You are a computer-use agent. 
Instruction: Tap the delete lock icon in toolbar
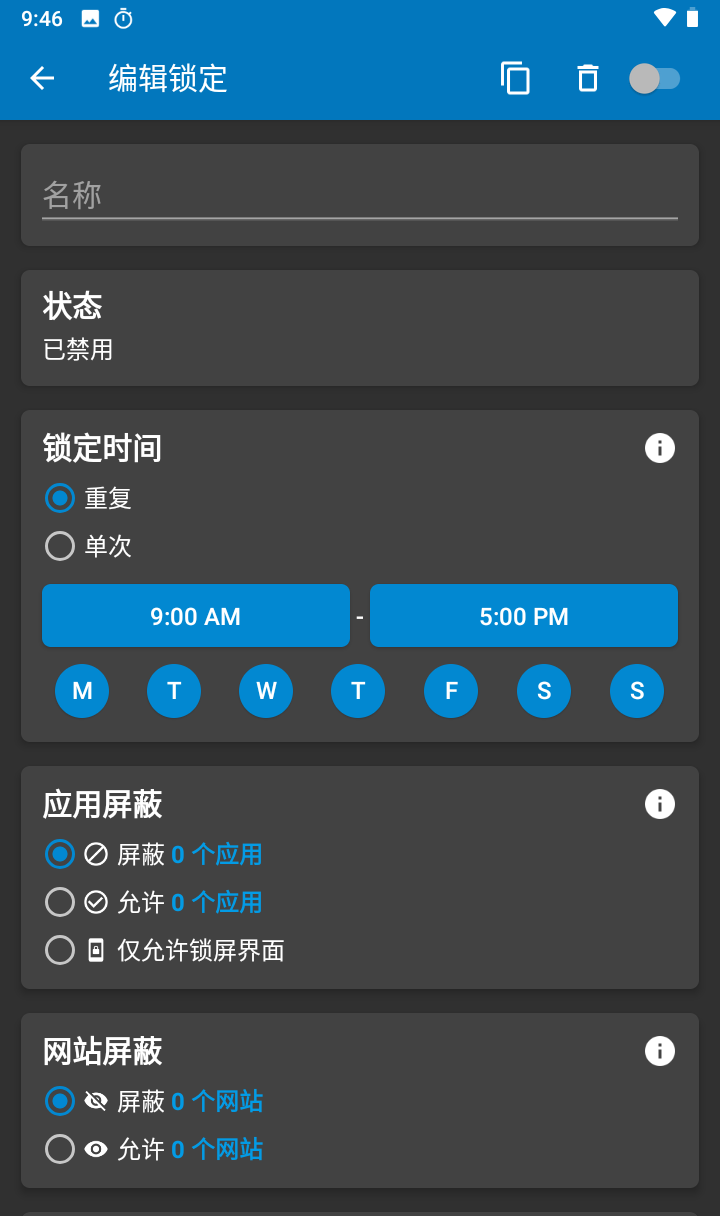coord(587,78)
